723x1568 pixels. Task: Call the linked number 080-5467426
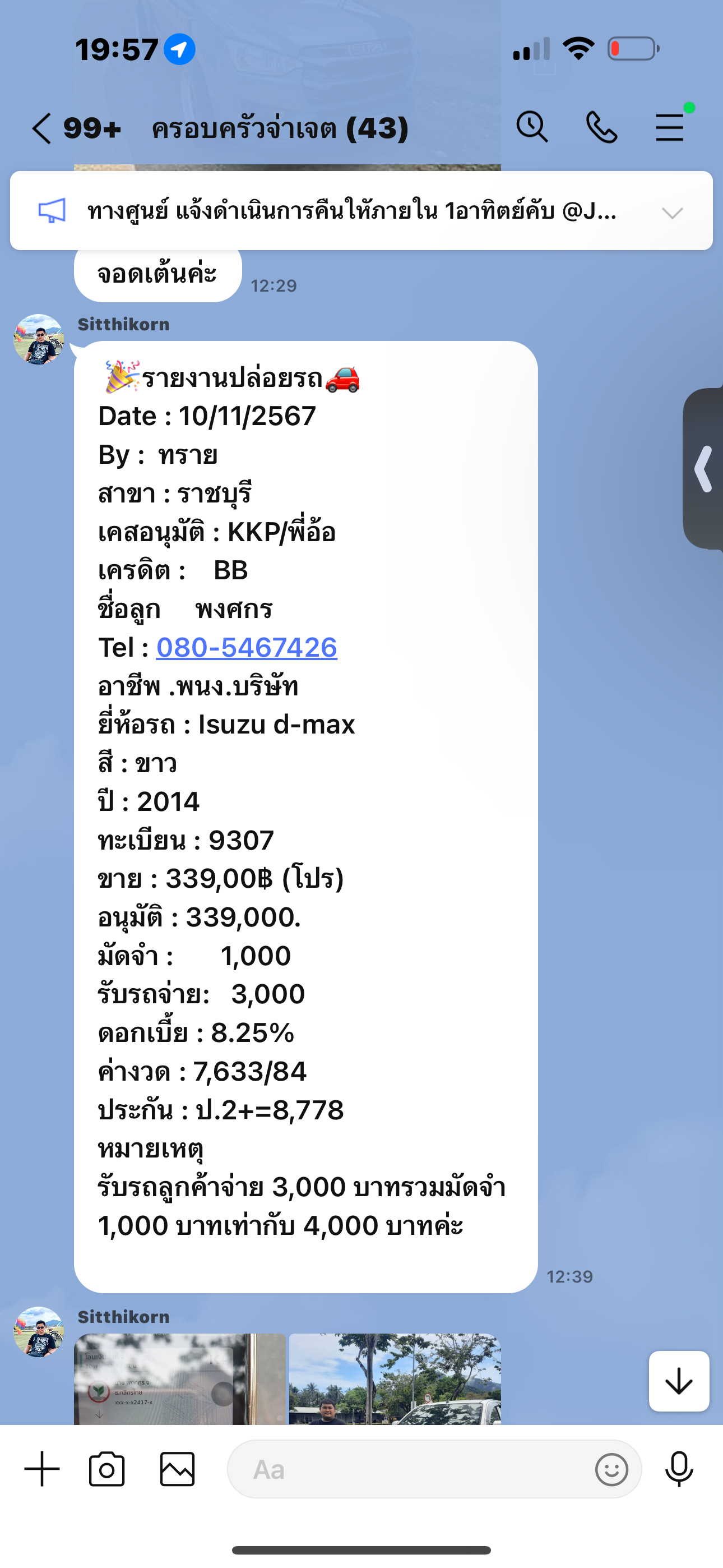pyautogui.click(x=247, y=647)
